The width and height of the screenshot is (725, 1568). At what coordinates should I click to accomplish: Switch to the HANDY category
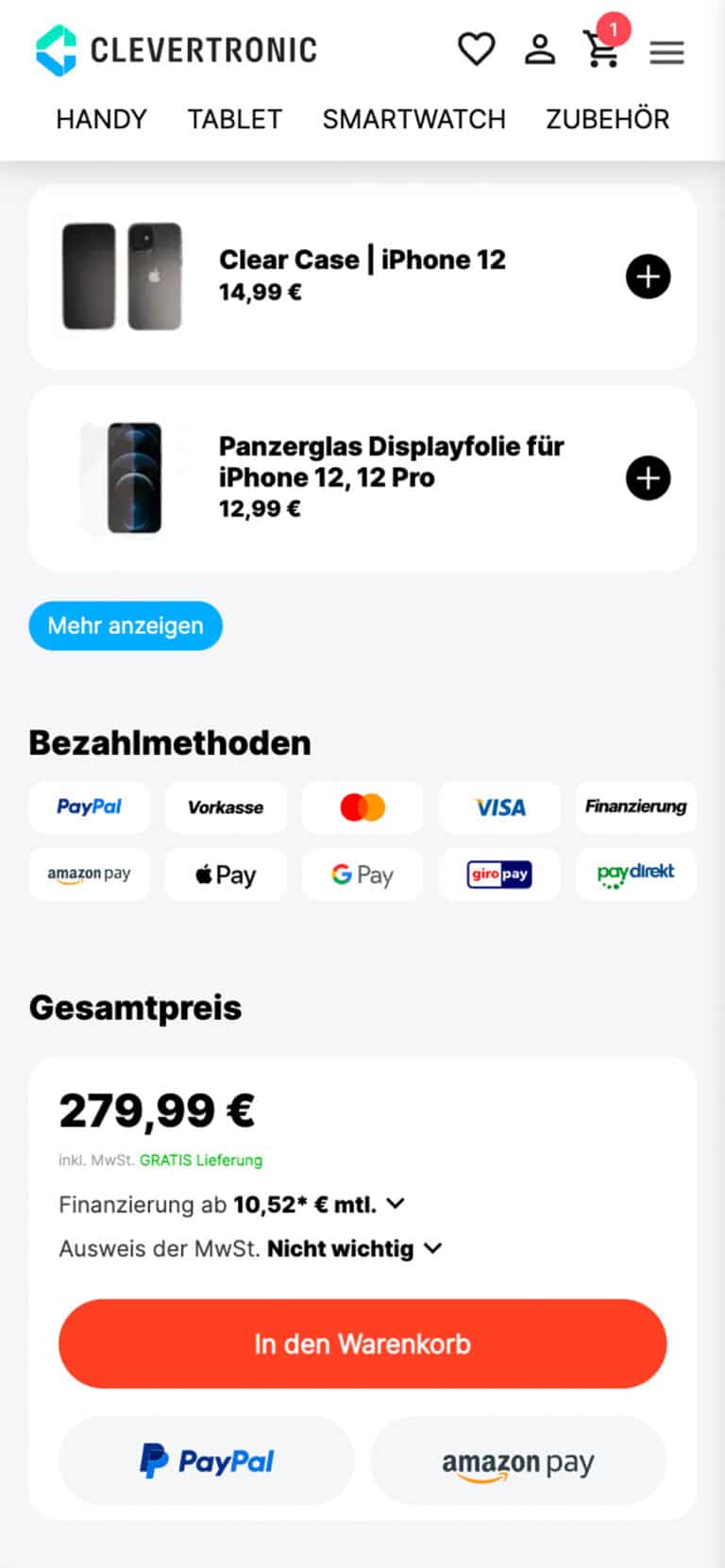pyautogui.click(x=101, y=119)
